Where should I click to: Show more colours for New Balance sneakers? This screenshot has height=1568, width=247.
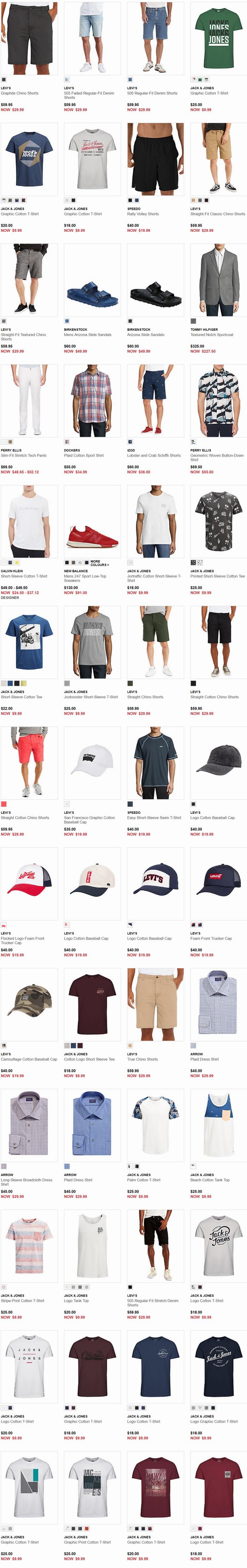click(99, 563)
